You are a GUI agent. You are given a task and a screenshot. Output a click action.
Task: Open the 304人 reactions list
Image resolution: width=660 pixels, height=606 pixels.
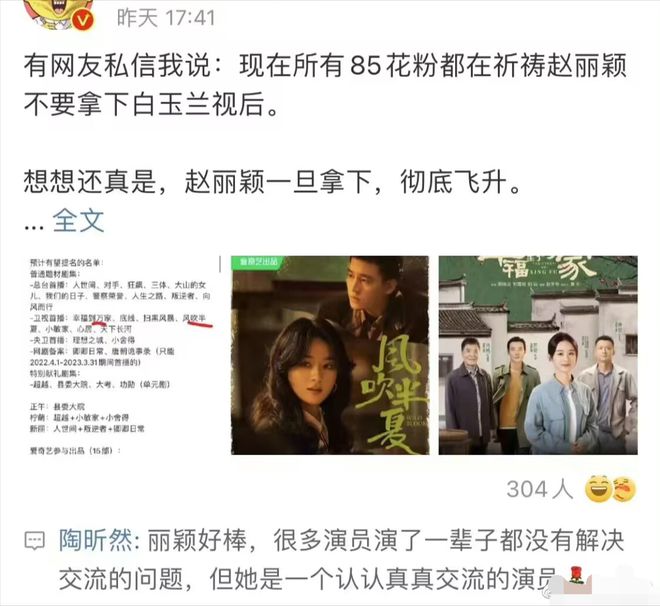pos(539,490)
